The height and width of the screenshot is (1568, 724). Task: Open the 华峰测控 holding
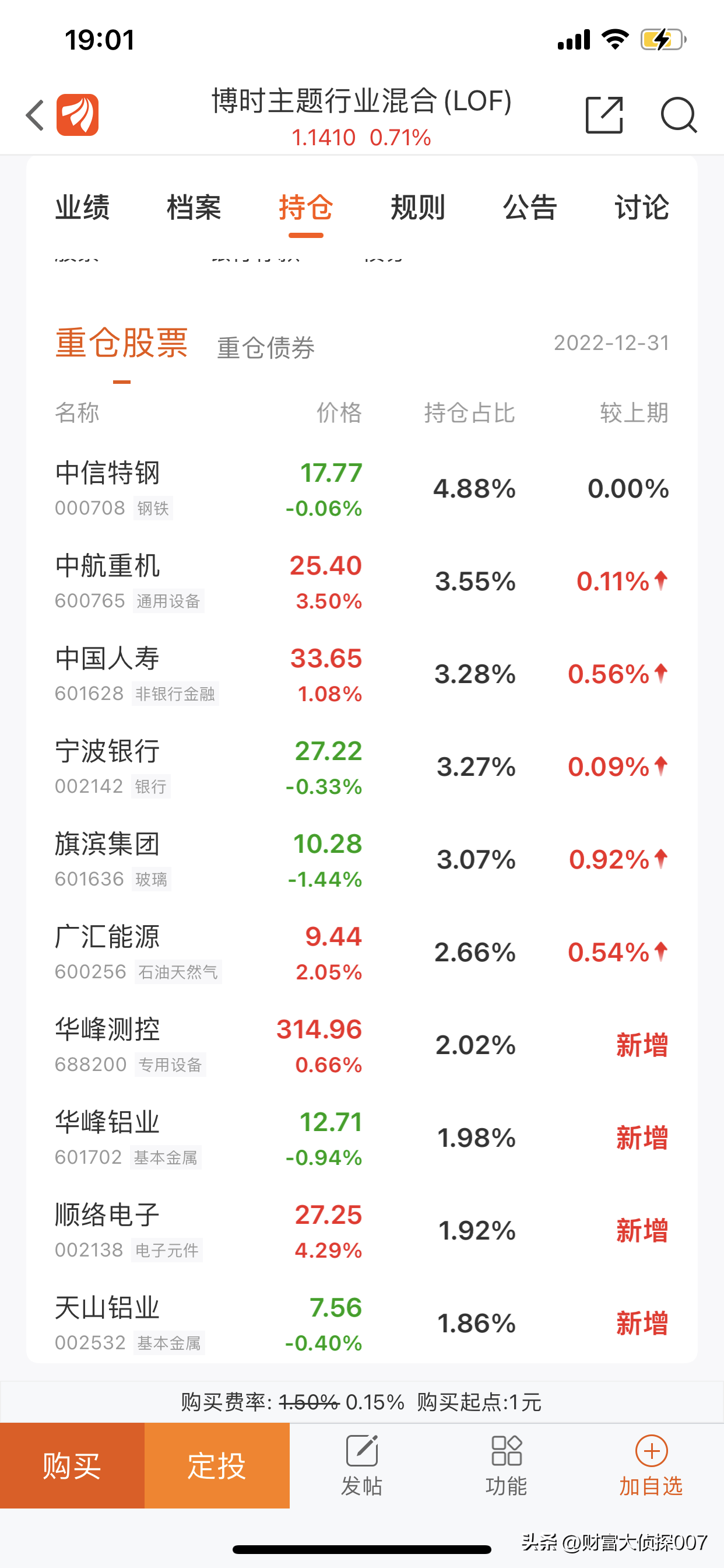(x=108, y=1030)
